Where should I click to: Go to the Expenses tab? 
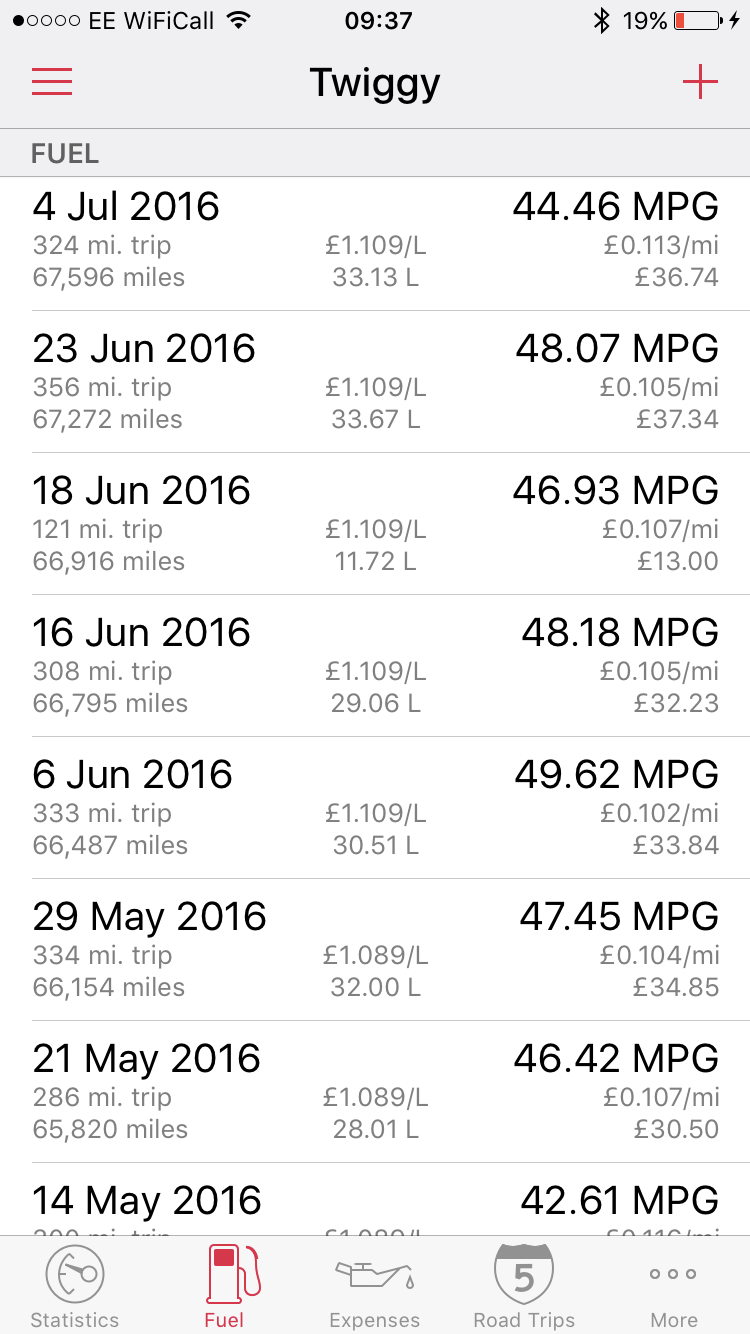(x=375, y=1286)
